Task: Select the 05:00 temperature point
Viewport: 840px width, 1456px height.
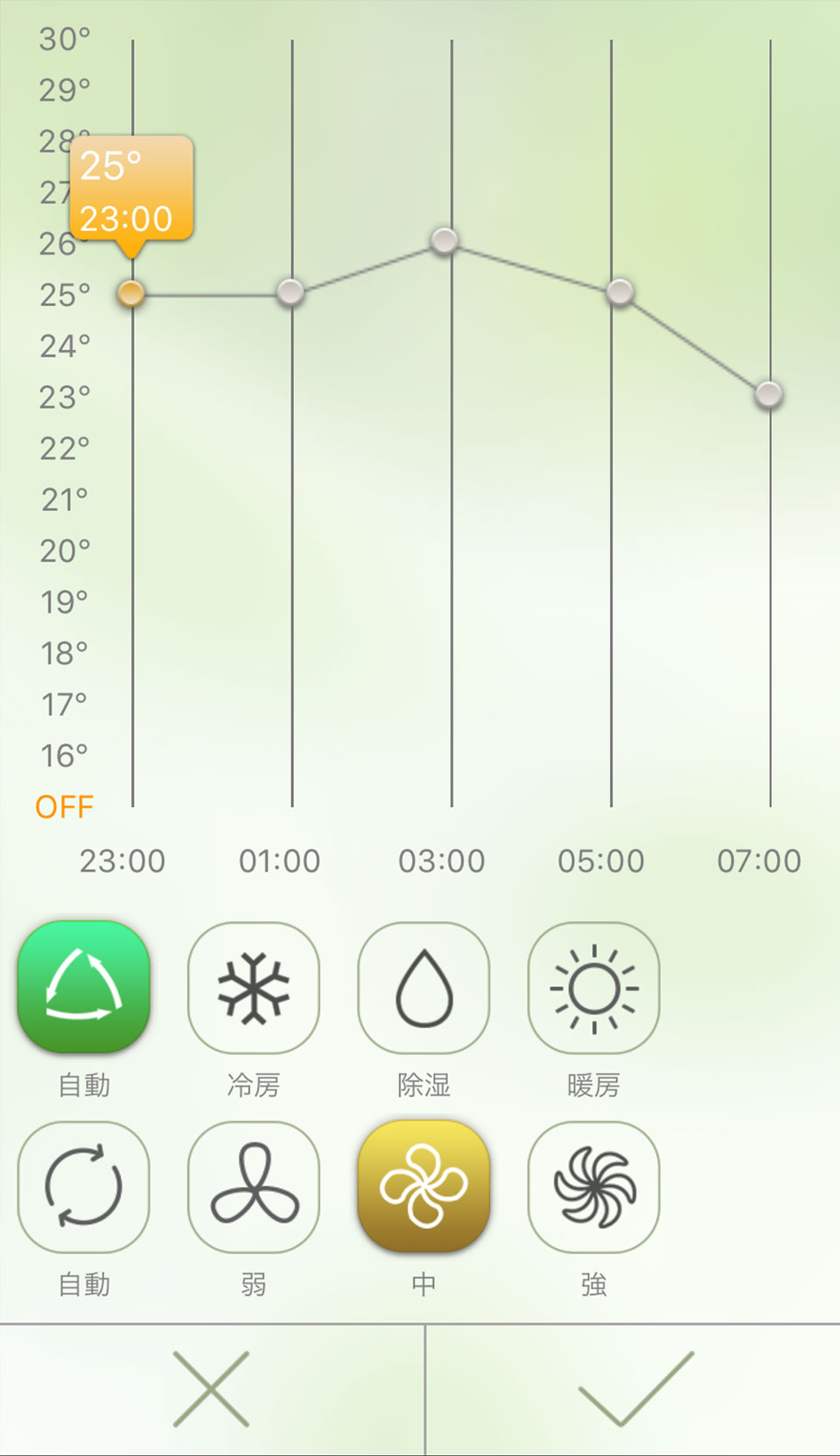Action: click(x=619, y=291)
